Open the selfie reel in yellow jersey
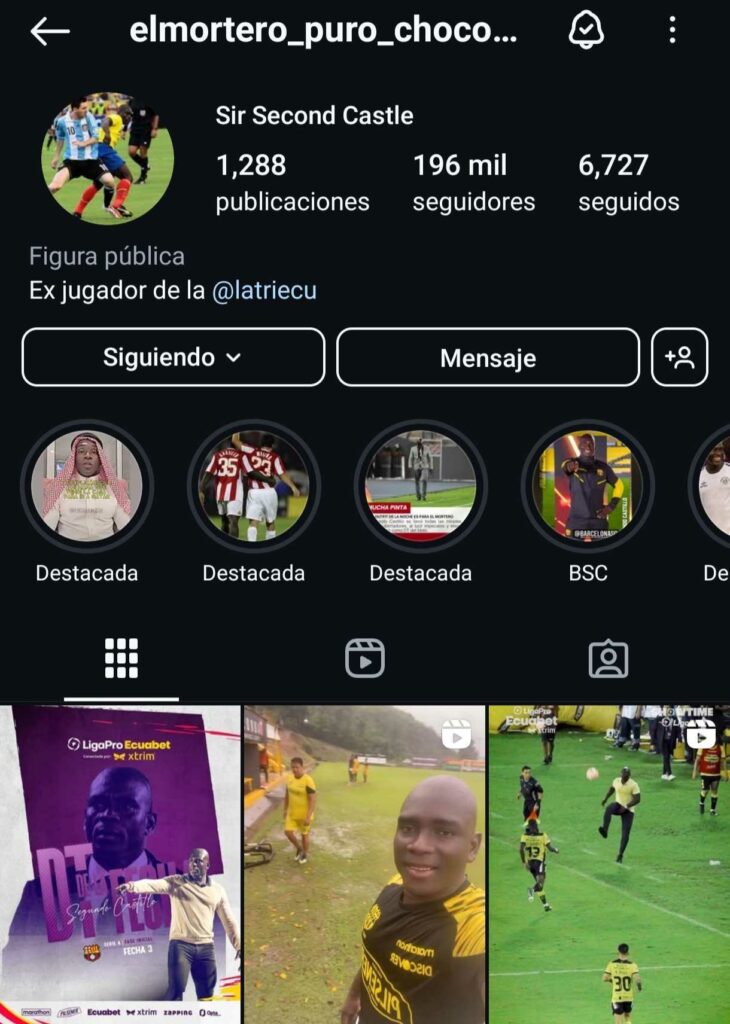The height and width of the screenshot is (1024, 730). 364,864
